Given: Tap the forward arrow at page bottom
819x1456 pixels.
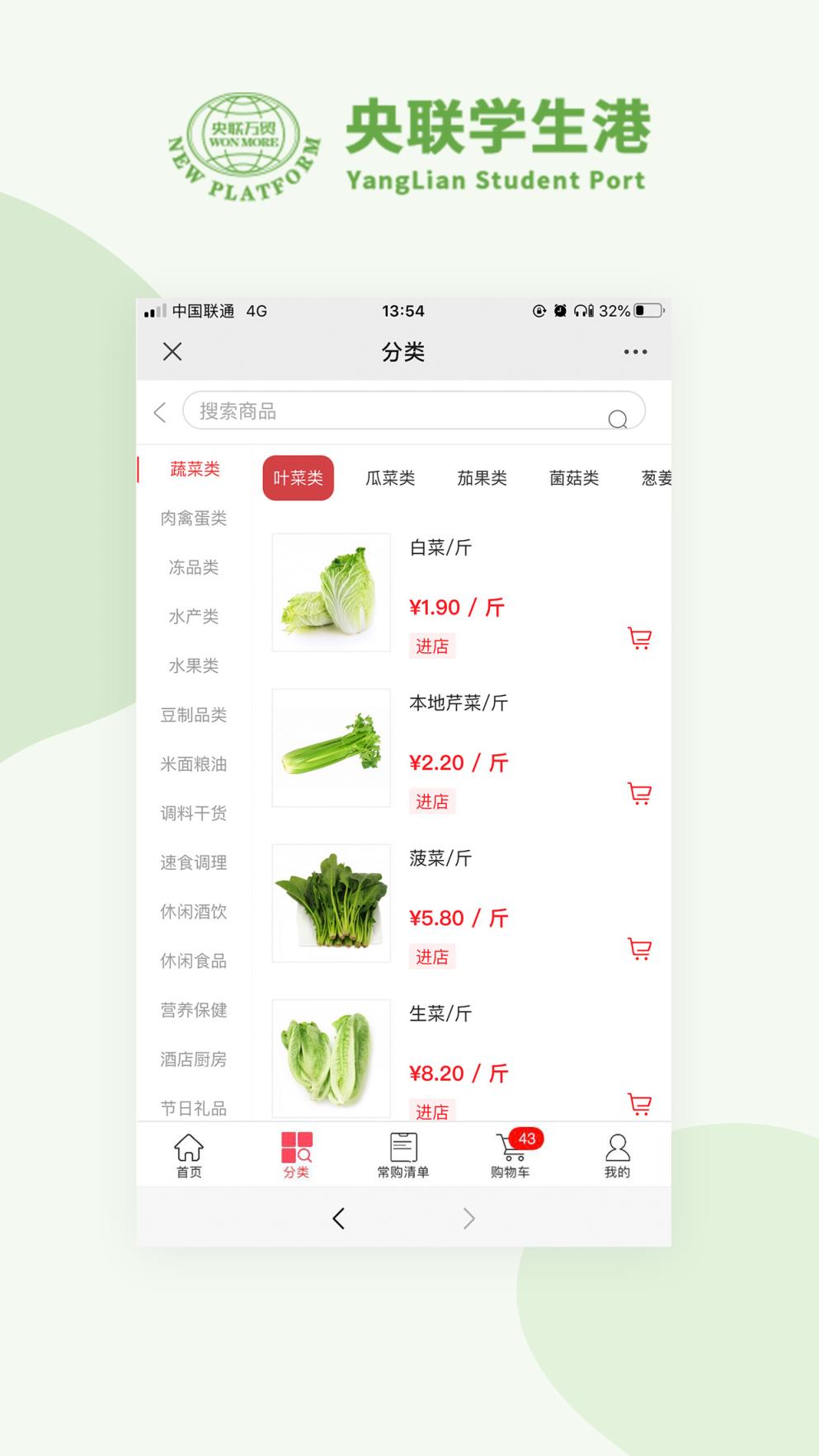Looking at the screenshot, I should 468,1218.
